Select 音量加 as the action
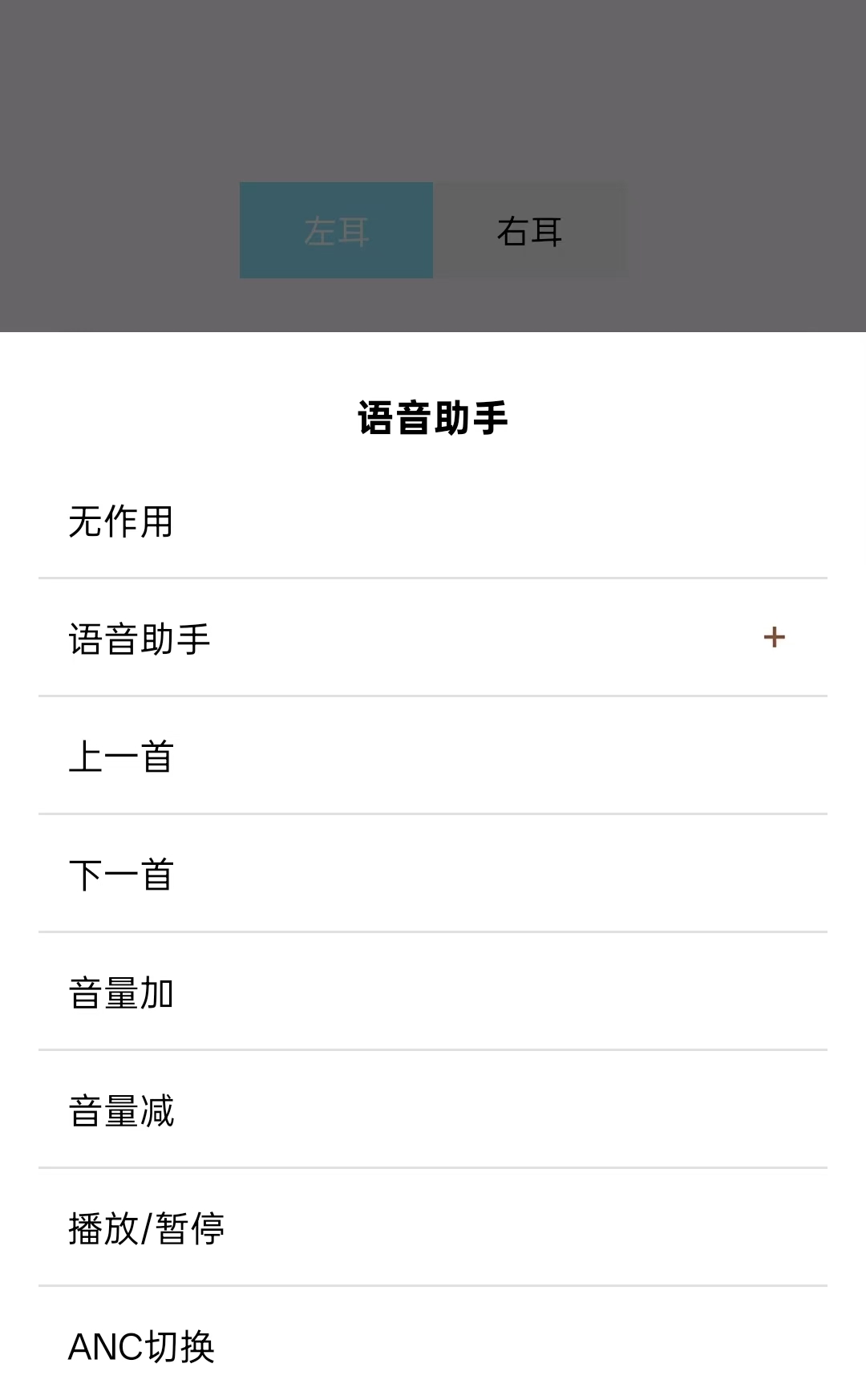Image resolution: width=866 pixels, height=1400 pixels. point(433,992)
